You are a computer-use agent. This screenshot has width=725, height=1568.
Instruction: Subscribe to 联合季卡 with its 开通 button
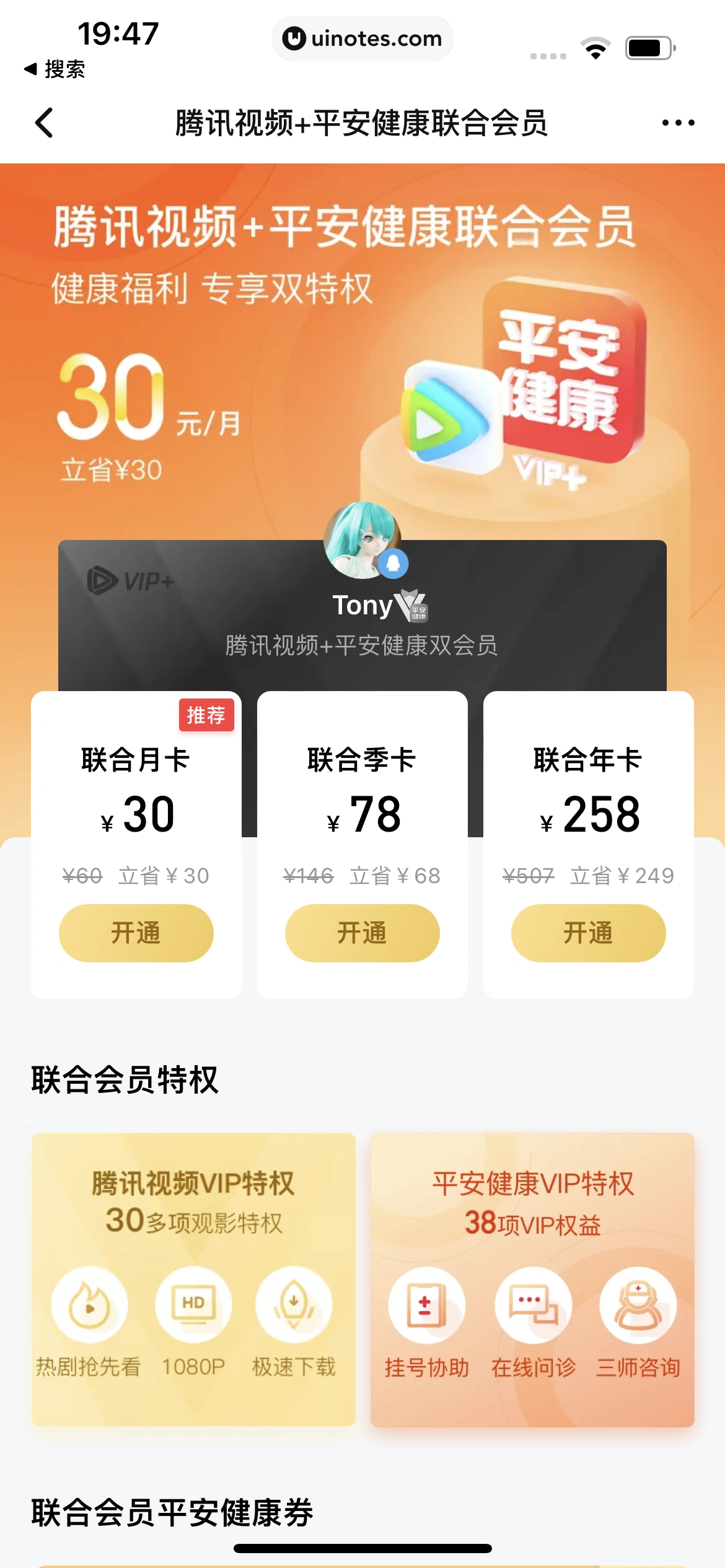[362, 933]
